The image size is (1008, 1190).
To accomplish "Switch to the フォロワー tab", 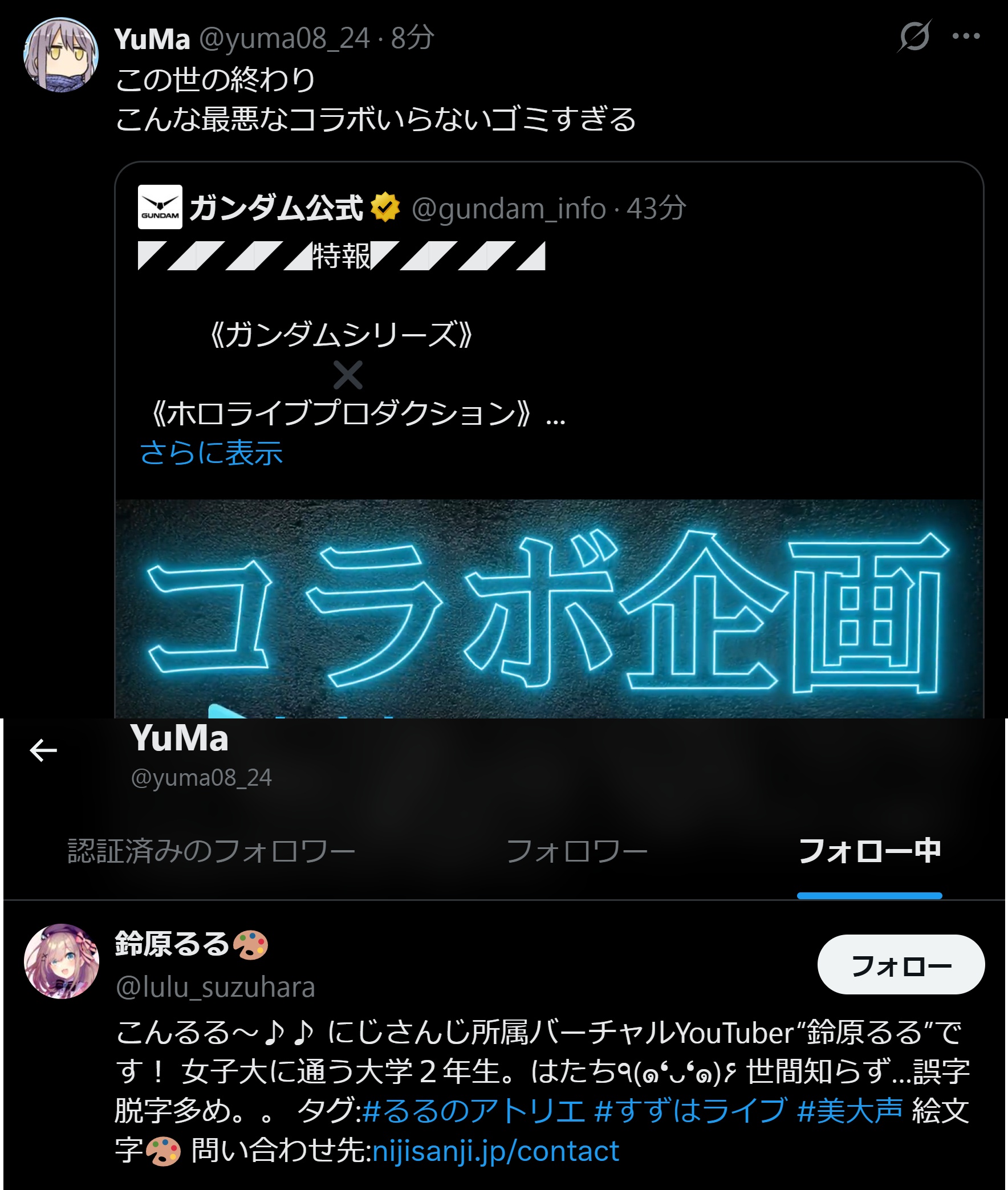I will pyautogui.click(x=576, y=851).
